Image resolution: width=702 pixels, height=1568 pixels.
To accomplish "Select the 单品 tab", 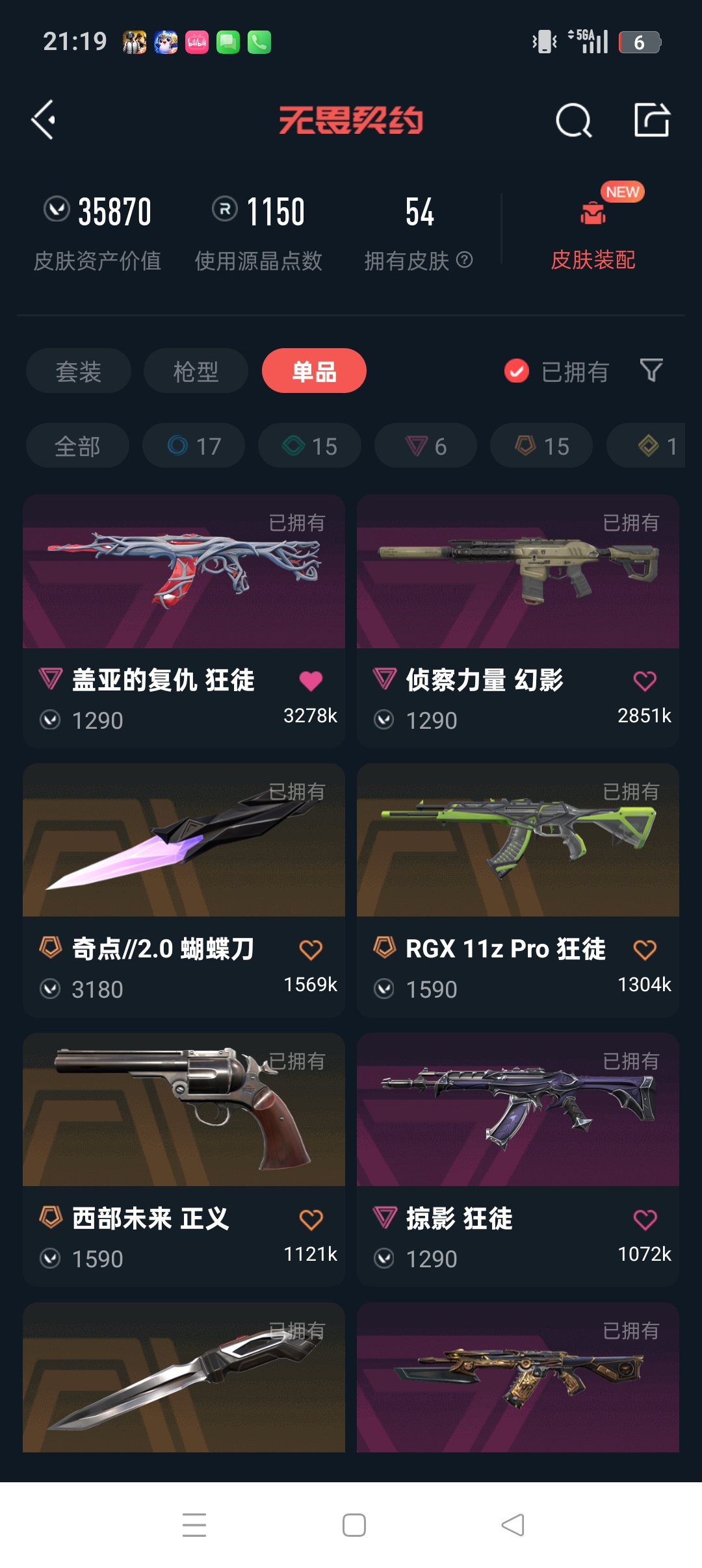I will [x=314, y=371].
